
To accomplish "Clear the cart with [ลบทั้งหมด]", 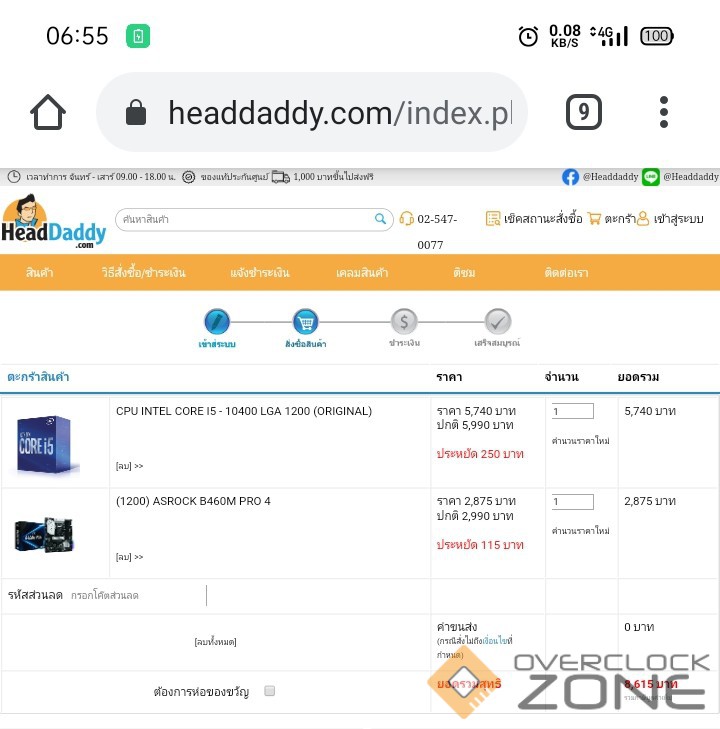I will (x=215, y=642).
